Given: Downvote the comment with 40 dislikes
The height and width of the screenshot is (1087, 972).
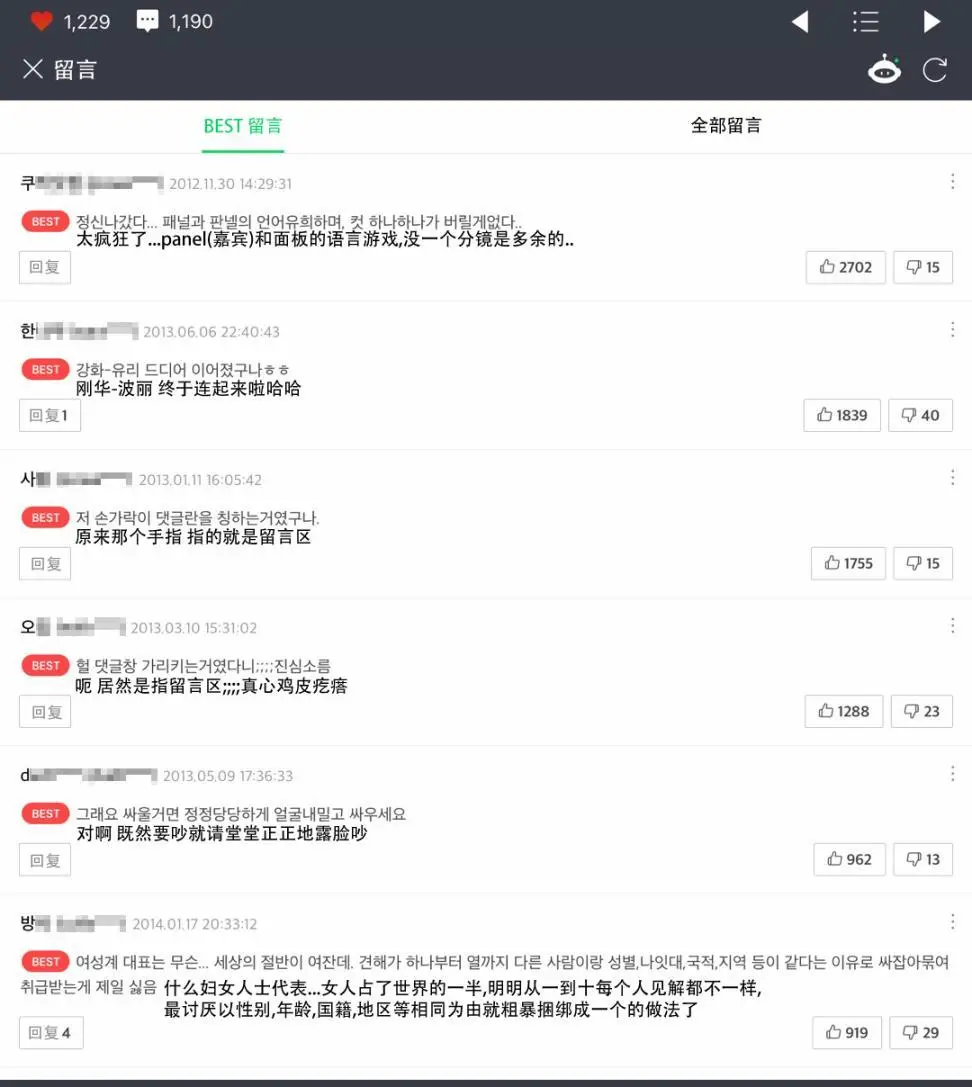Looking at the screenshot, I should coord(921,415).
